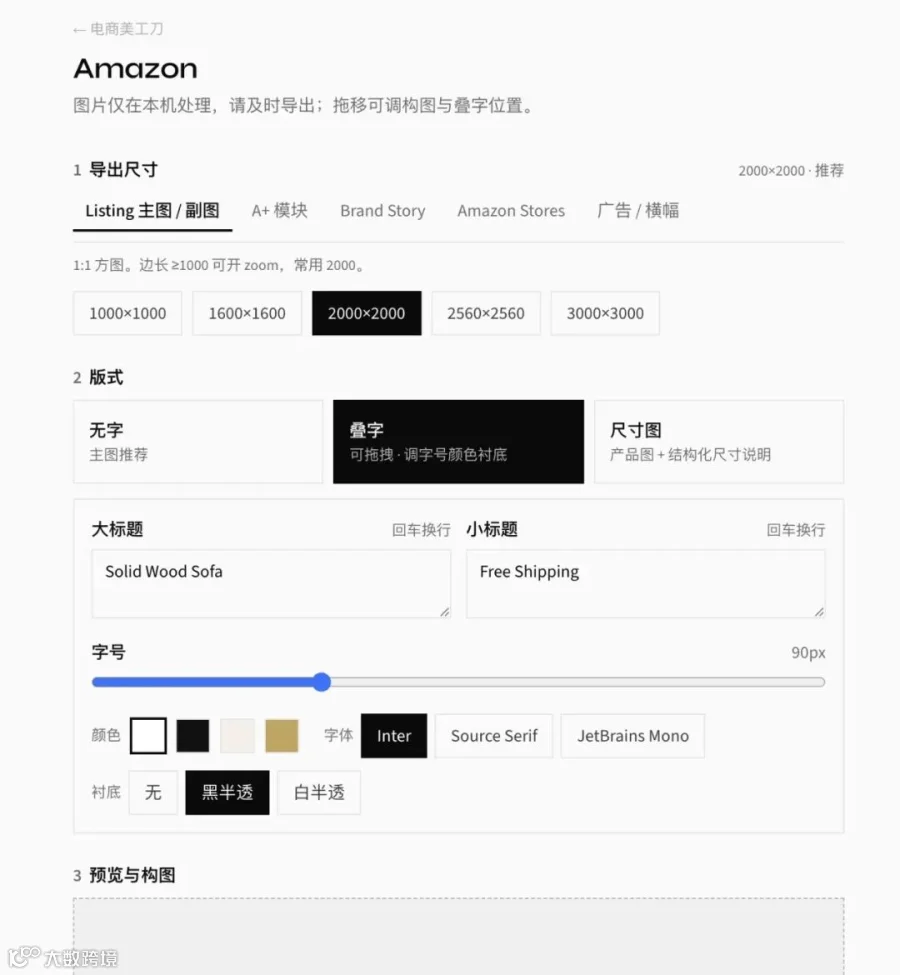Select the 3000×3000 export size
Viewport: 900px width, 975px height.
coord(605,313)
